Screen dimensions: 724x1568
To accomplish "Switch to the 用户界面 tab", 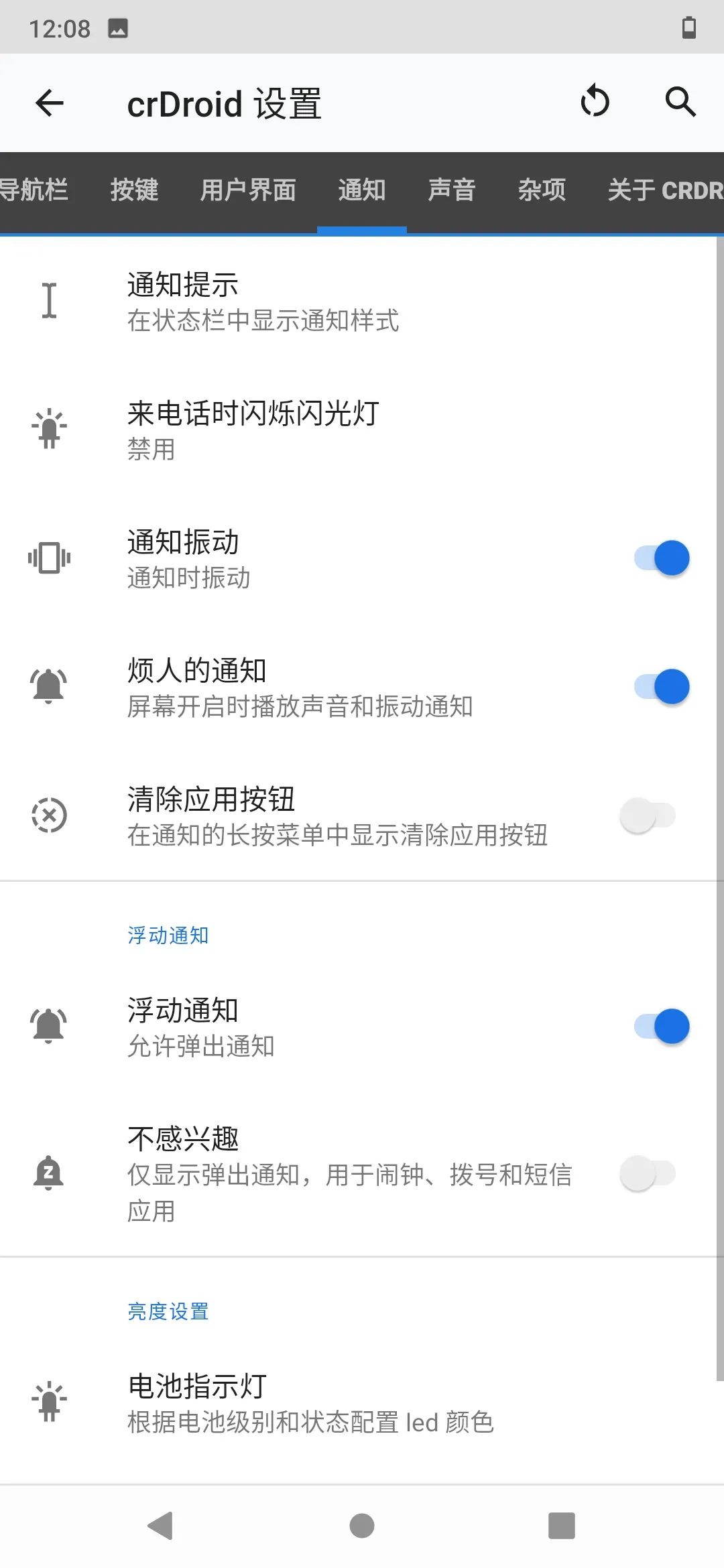I will coord(248,190).
